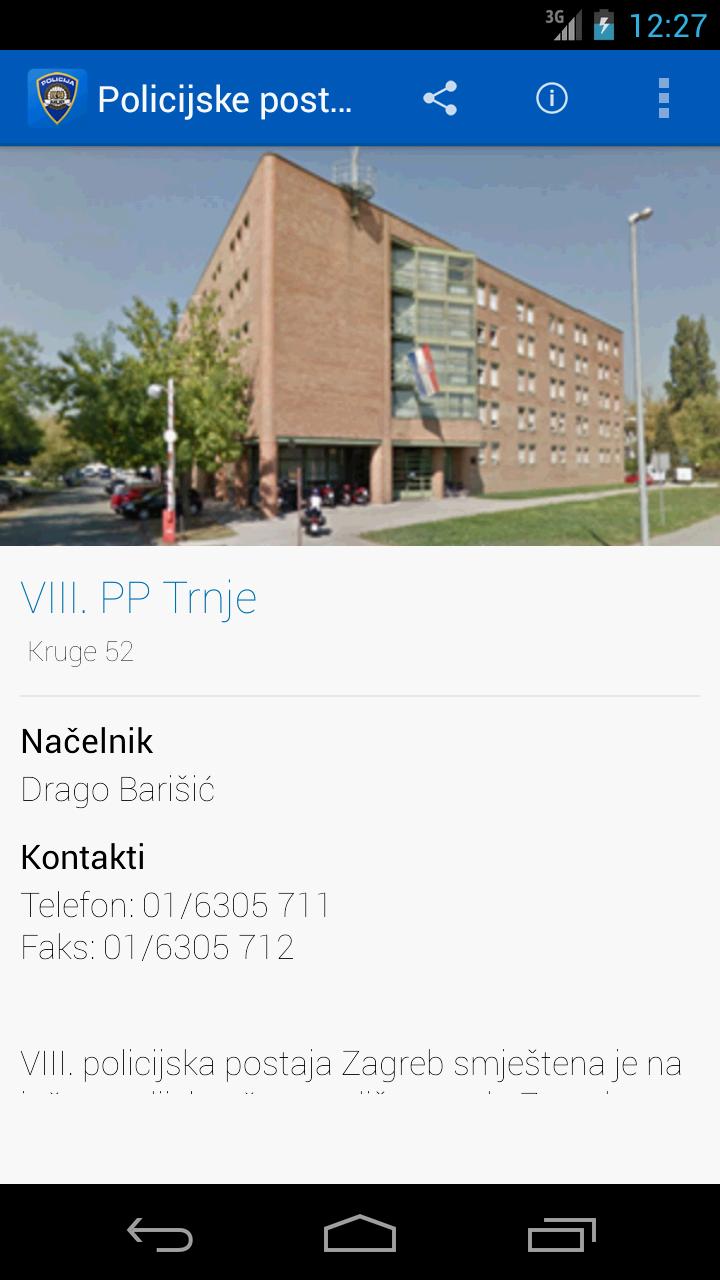Tap the battery charging indicator
720x1280 pixels.
(x=604, y=26)
